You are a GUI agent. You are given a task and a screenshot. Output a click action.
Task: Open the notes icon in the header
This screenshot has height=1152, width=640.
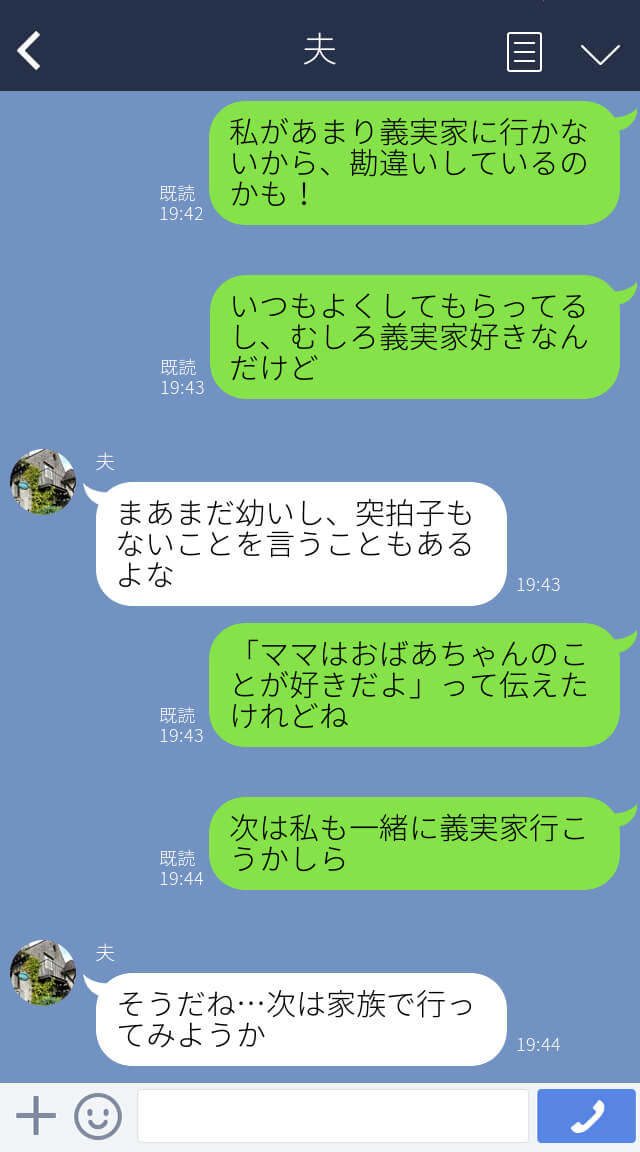tap(524, 52)
